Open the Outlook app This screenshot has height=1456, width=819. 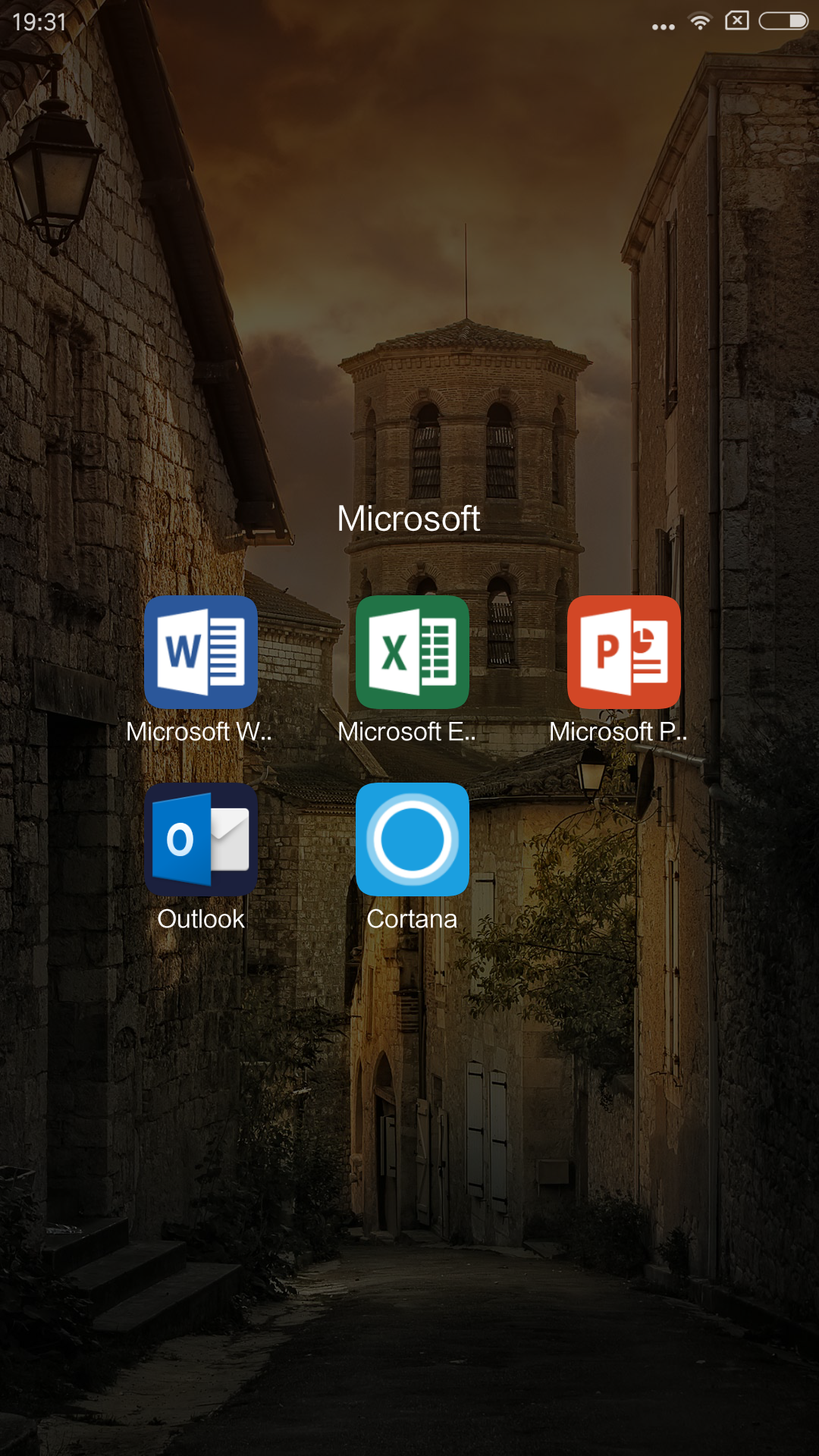pyautogui.click(x=201, y=839)
